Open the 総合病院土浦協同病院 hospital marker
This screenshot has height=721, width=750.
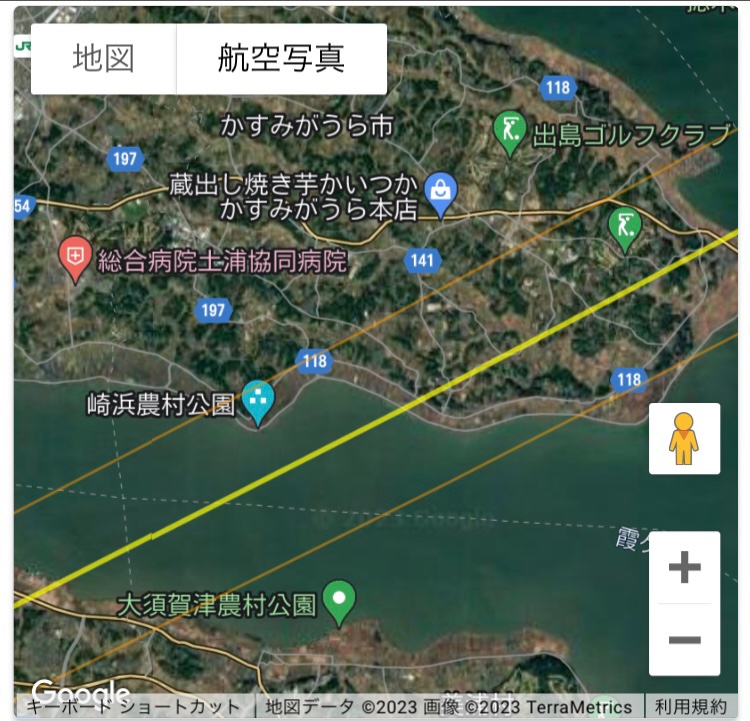[74, 259]
